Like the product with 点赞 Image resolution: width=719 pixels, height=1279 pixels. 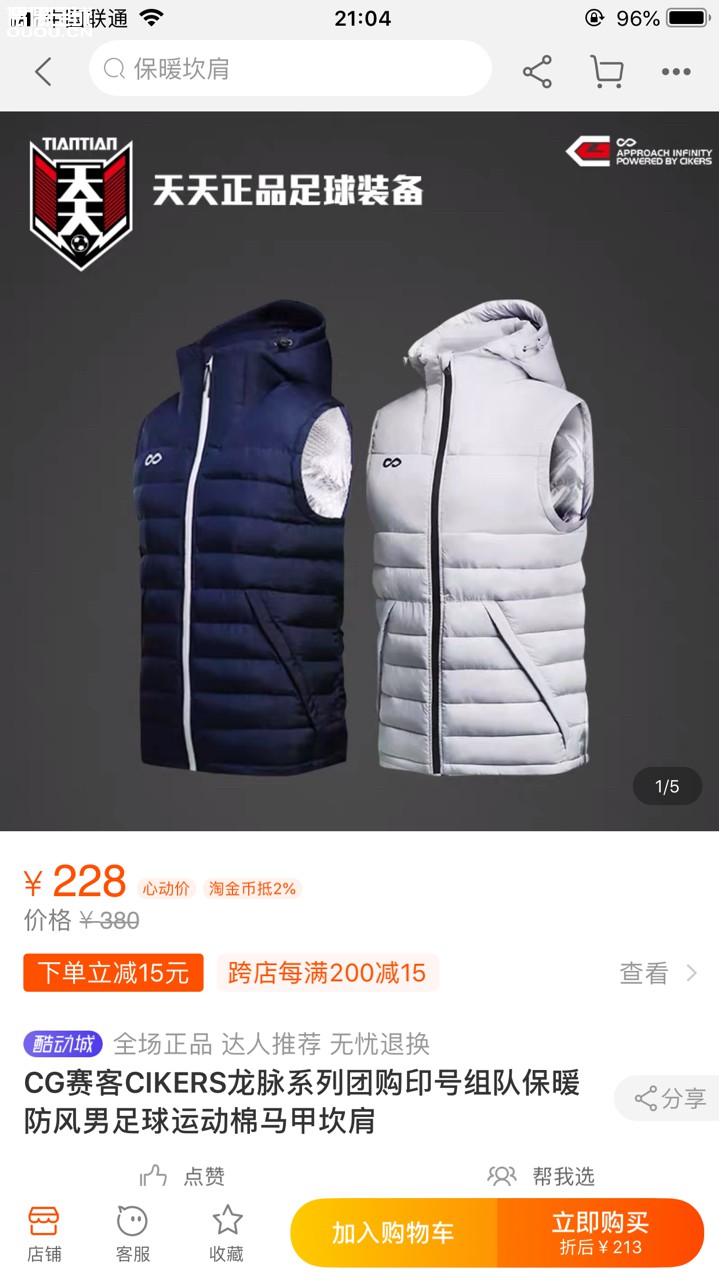[x=182, y=1176]
